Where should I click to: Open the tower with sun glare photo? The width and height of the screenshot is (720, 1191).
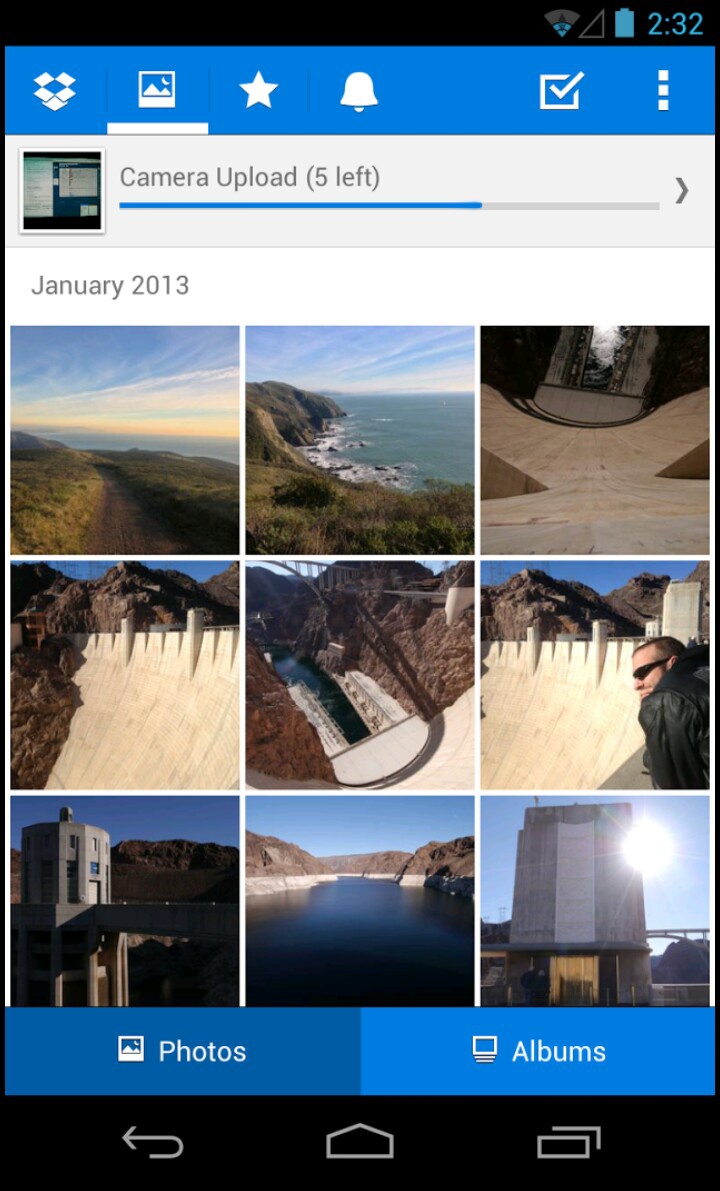point(595,901)
